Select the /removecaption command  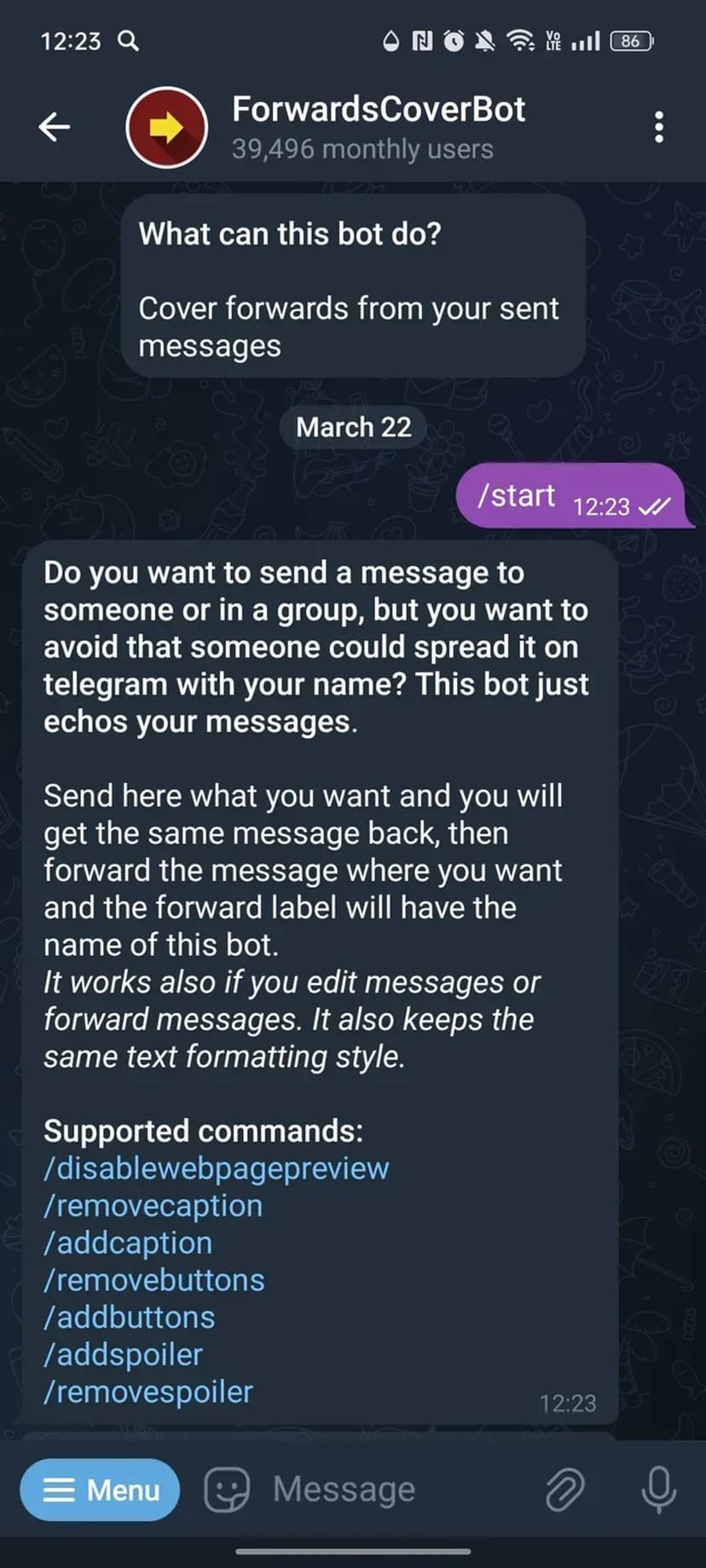[x=153, y=1206]
